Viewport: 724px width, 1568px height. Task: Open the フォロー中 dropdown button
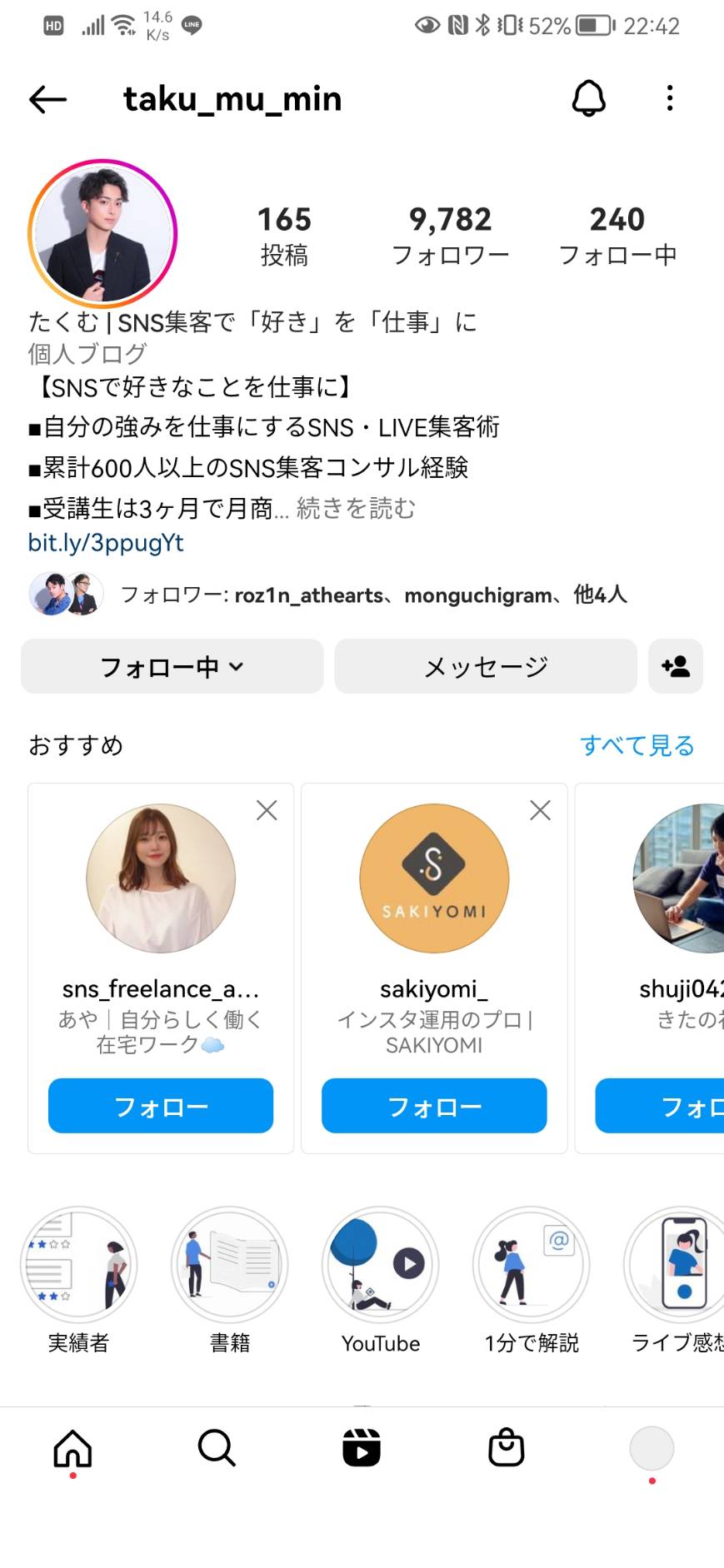(x=172, y=666)
